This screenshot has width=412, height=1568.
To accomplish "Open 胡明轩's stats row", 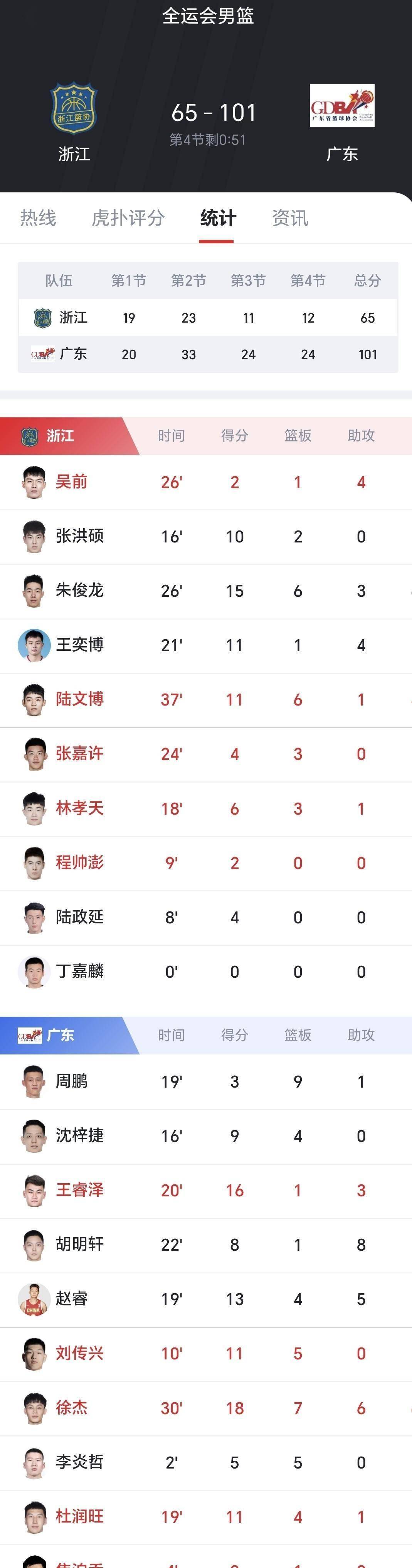I will coord(79,1244).
